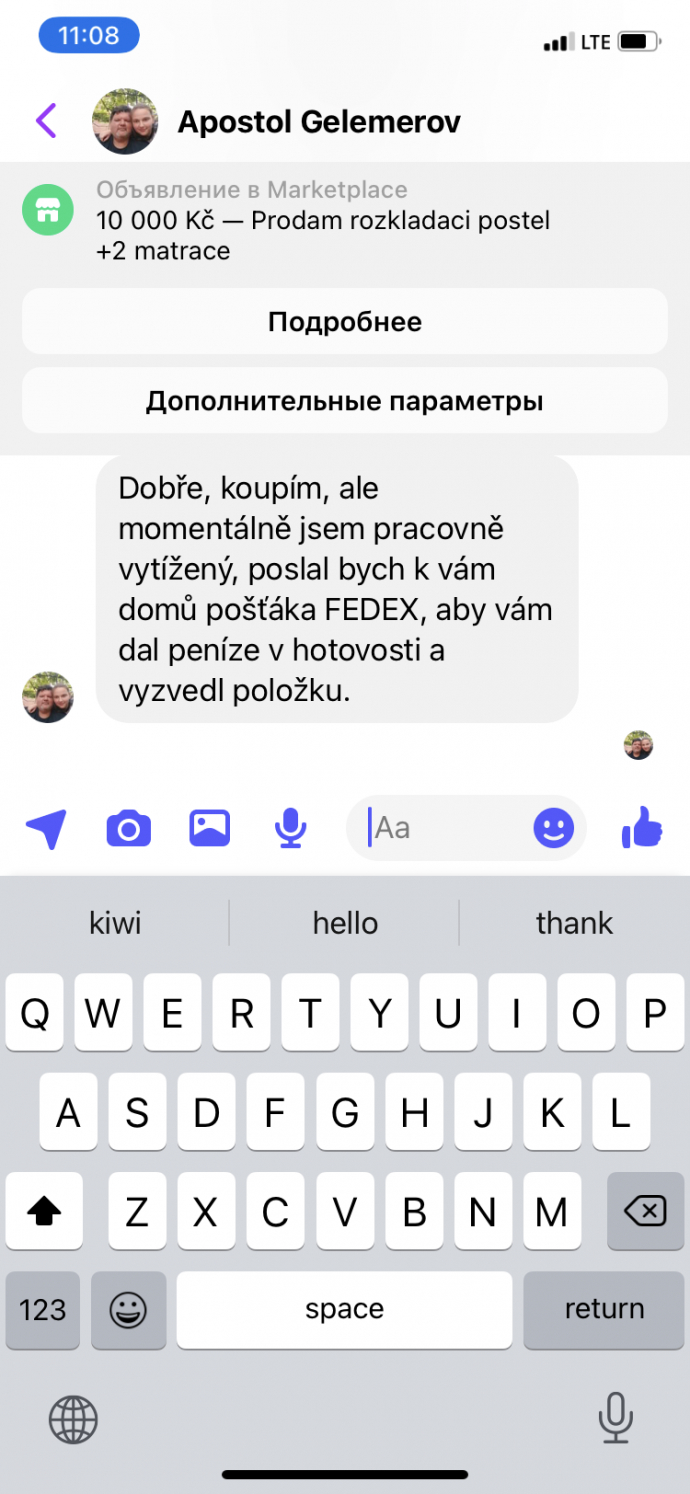This screenshot has height=1494, width=690.
Task: Open Дополнительные параметры
Action: (x=345, y=401)
